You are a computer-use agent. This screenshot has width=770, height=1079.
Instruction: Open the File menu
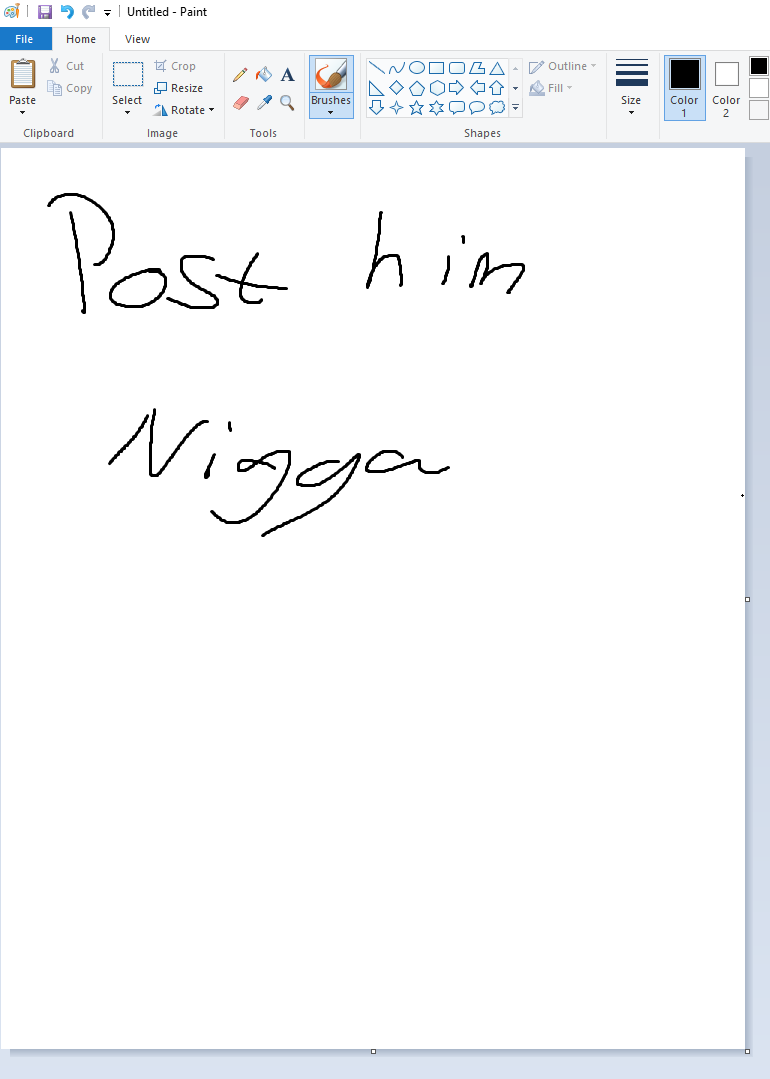point(24,39)
